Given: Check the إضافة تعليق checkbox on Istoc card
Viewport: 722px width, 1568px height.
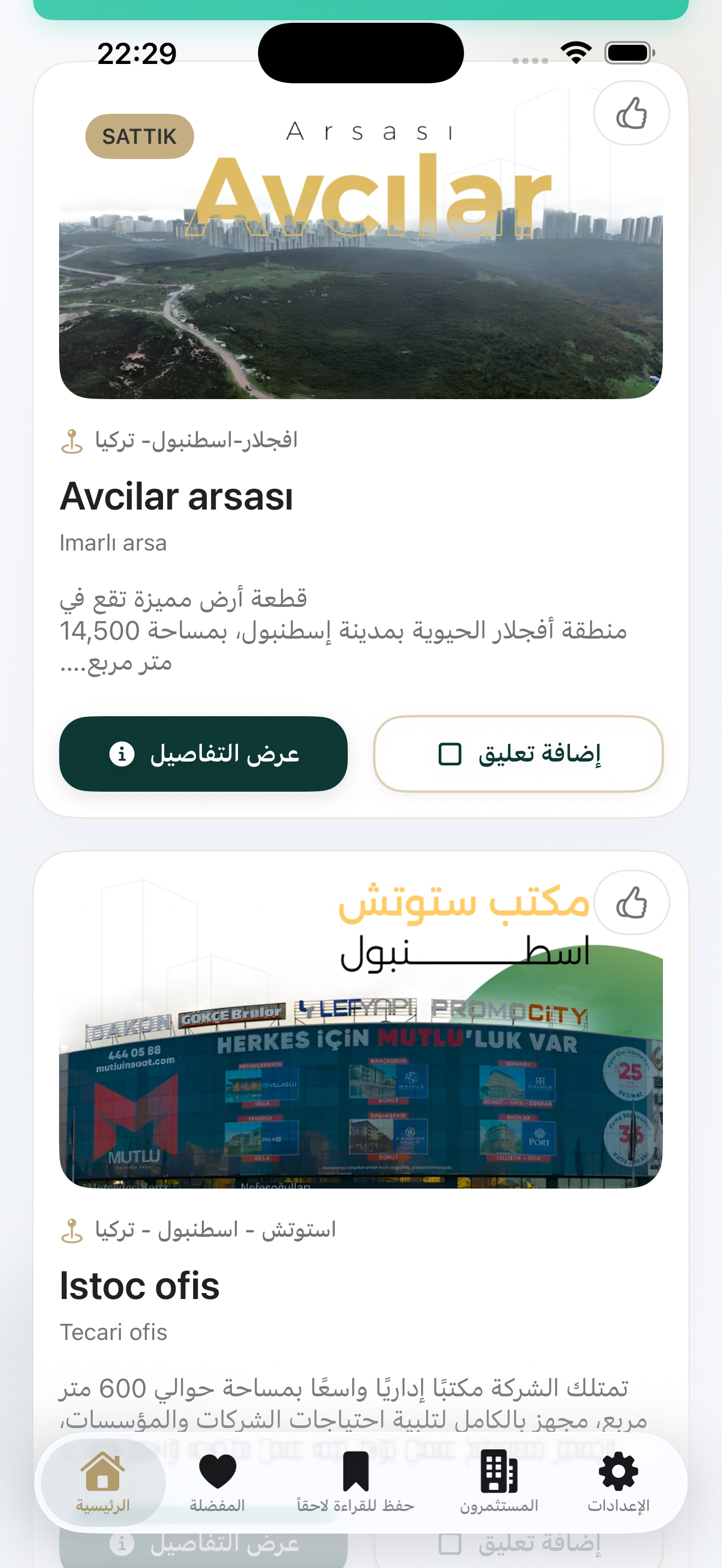Looking at the screenshot, I should 449,1546.
